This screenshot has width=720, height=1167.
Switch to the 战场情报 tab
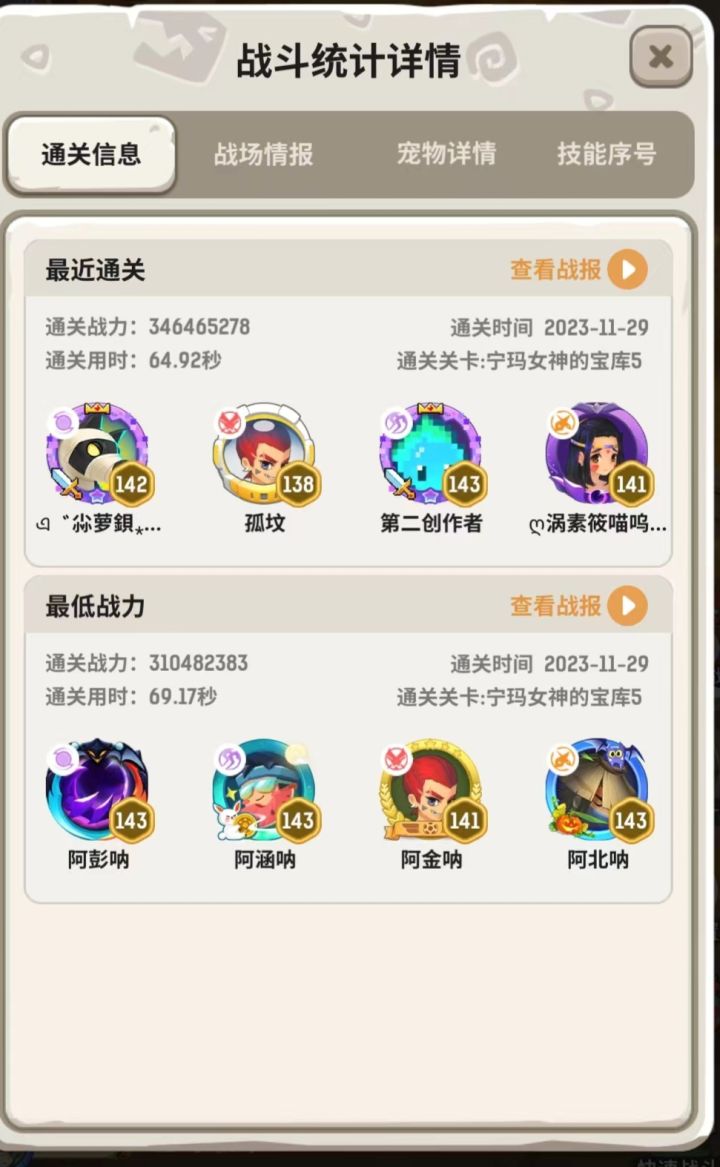pyautogui.click(x=262, y=154)
